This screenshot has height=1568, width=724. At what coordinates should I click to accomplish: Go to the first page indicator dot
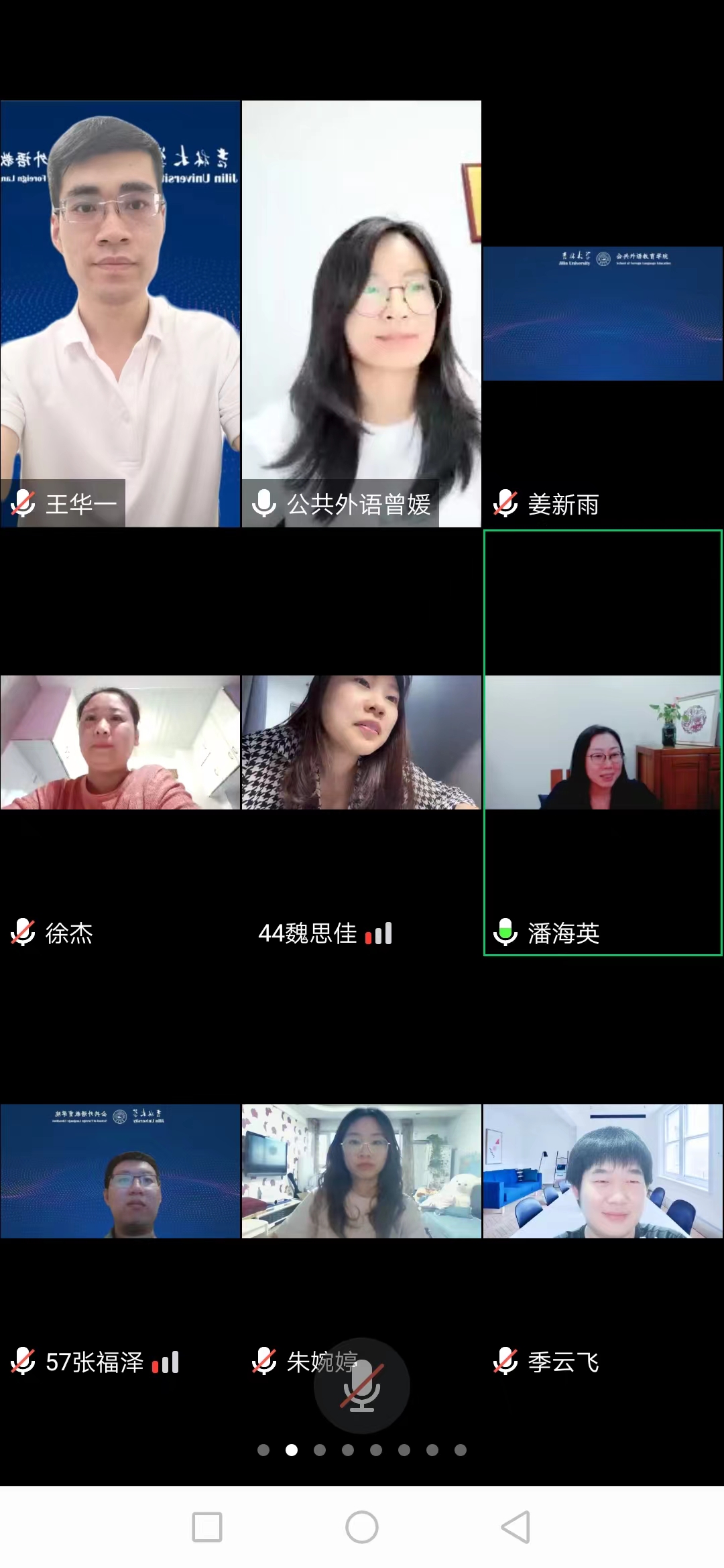263,1450
